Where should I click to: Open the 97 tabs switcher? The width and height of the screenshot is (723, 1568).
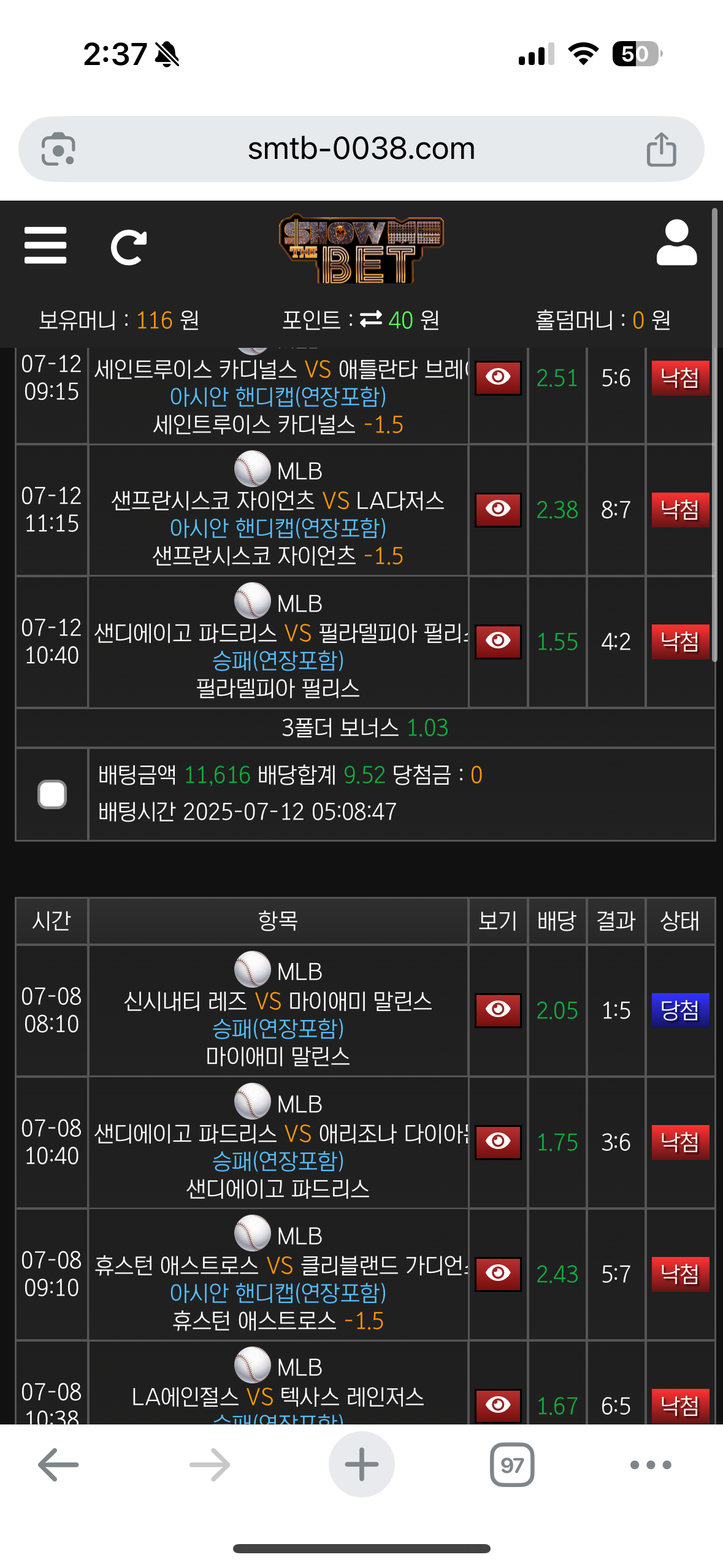[512, 1465]
